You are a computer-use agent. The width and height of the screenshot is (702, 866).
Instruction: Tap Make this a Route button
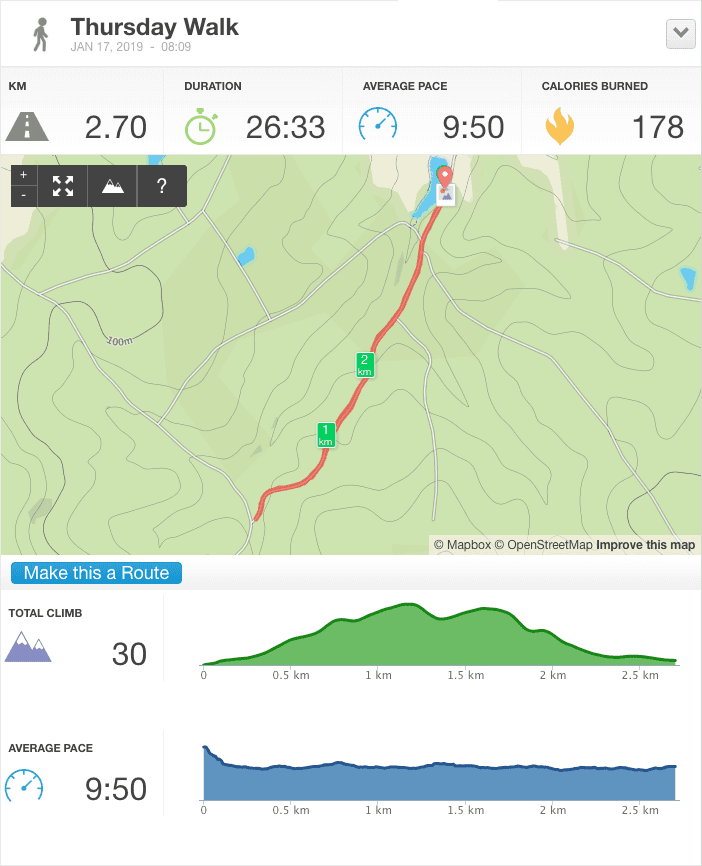pyautogui.click(x=97, y=573)
